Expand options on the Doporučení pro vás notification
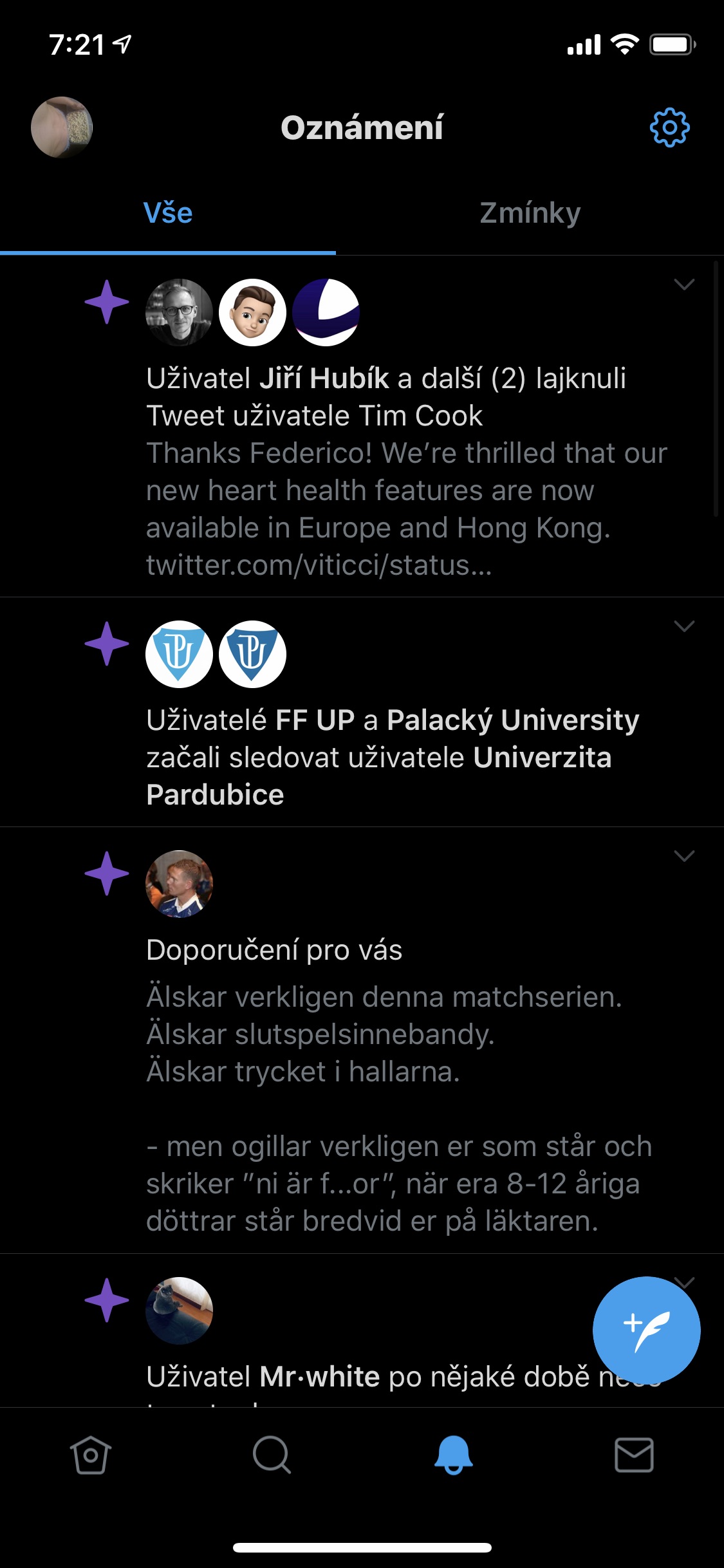The image size is (724, 1568). (x=685, y=856)
